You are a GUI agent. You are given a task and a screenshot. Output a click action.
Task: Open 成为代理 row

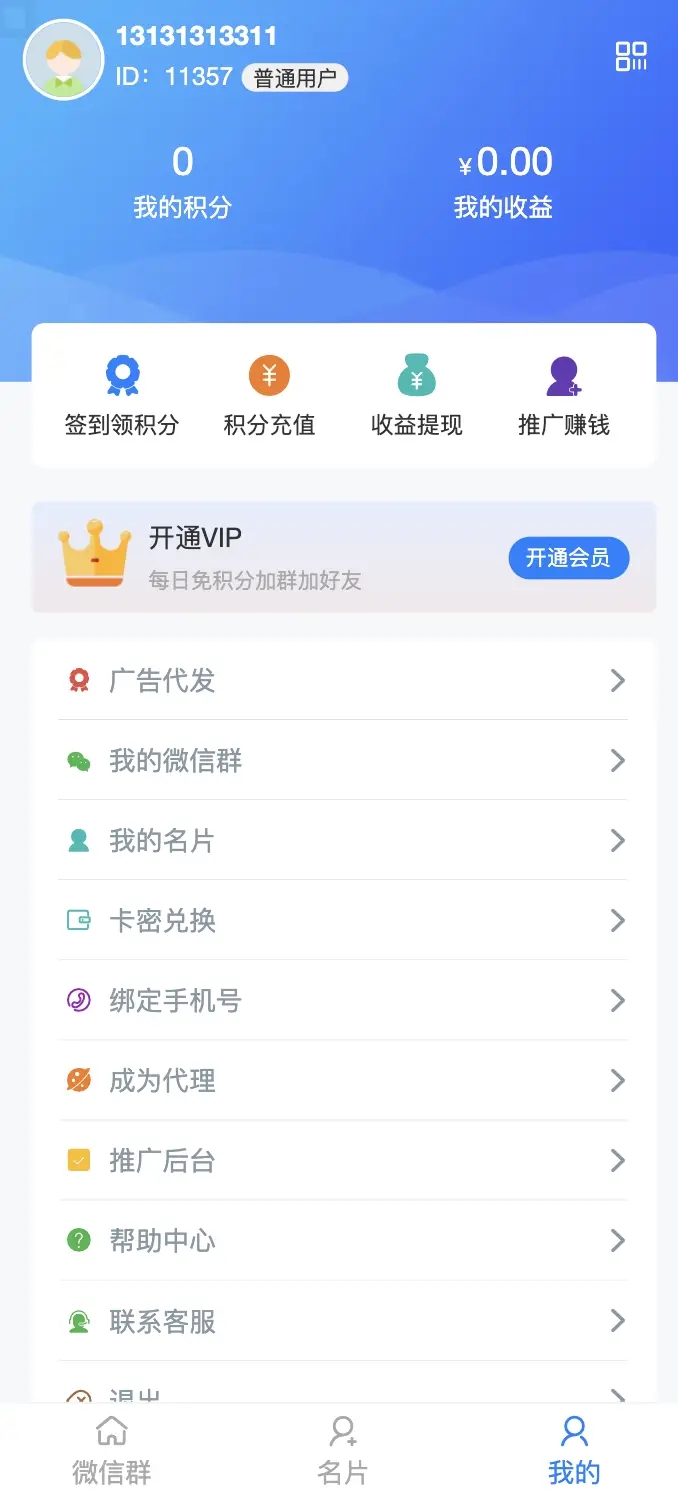pos(343,1081)
